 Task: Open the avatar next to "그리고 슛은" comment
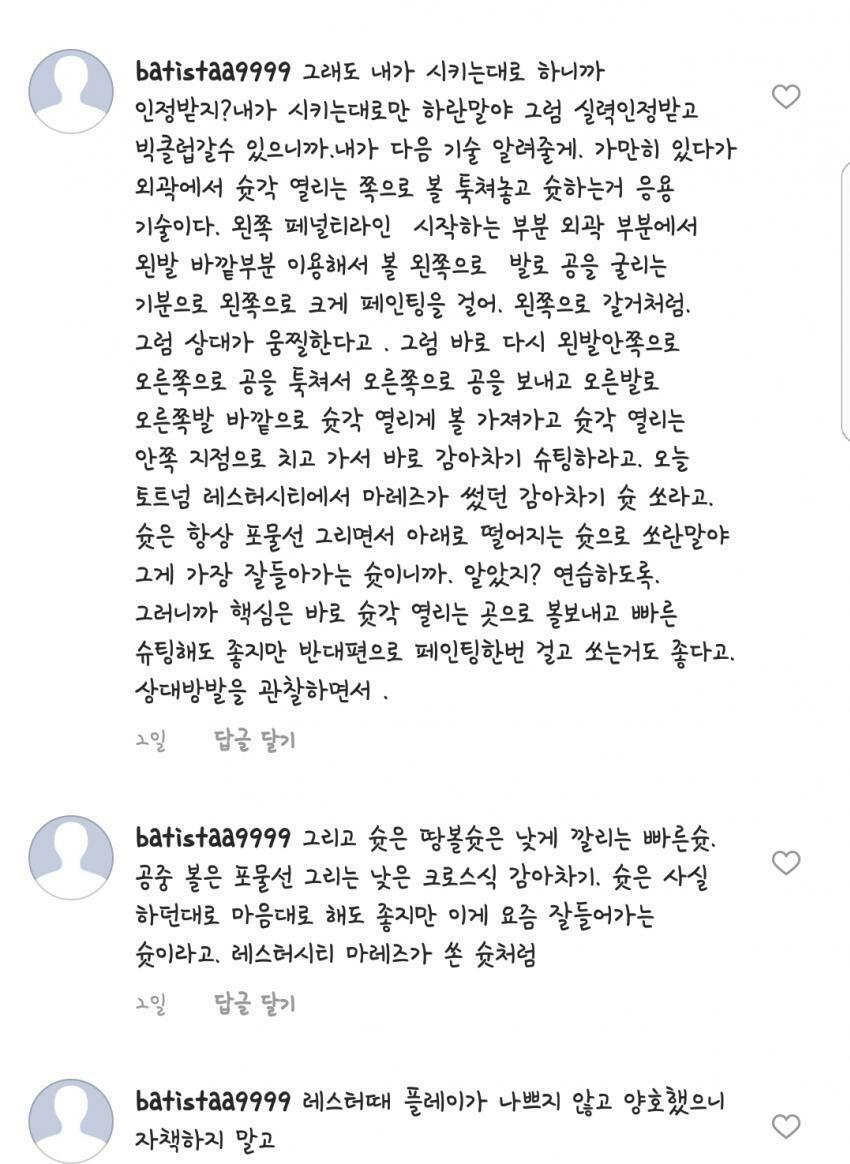[71, 857]
